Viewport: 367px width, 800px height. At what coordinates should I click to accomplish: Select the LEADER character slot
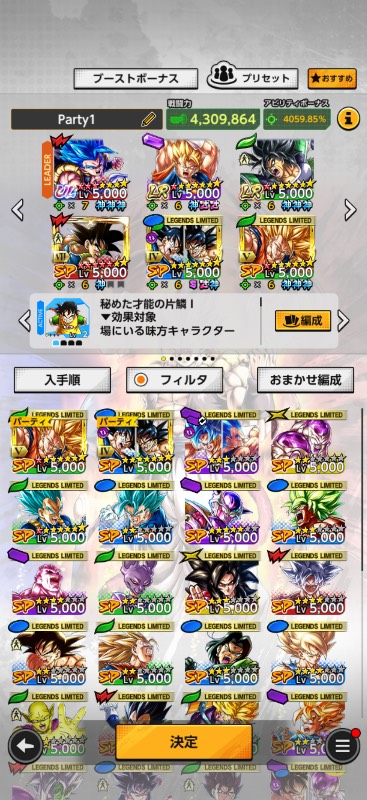(x=87, y=174)
